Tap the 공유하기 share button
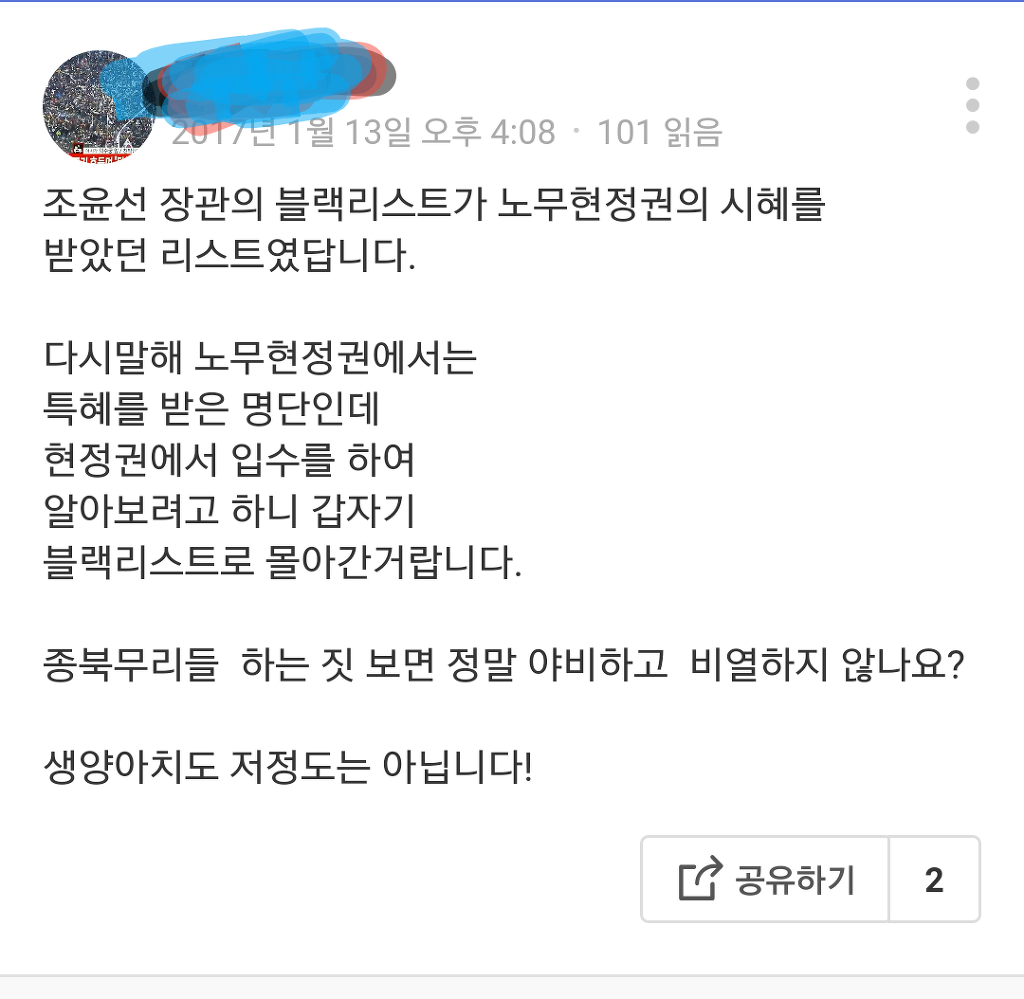Screen dimensions: 1024x999 (766, 880)
